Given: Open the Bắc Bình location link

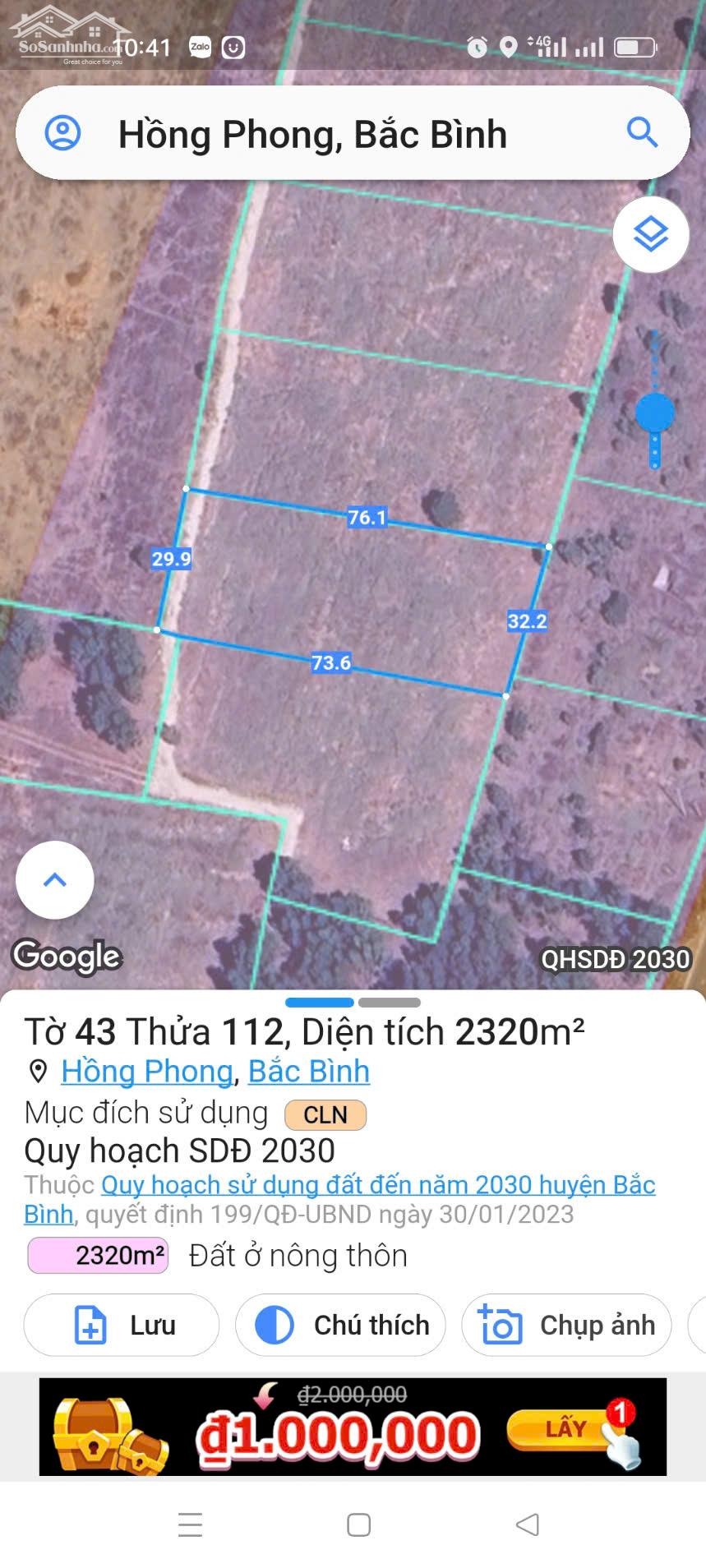Looking at the screenshot, I should [308, 1071].
